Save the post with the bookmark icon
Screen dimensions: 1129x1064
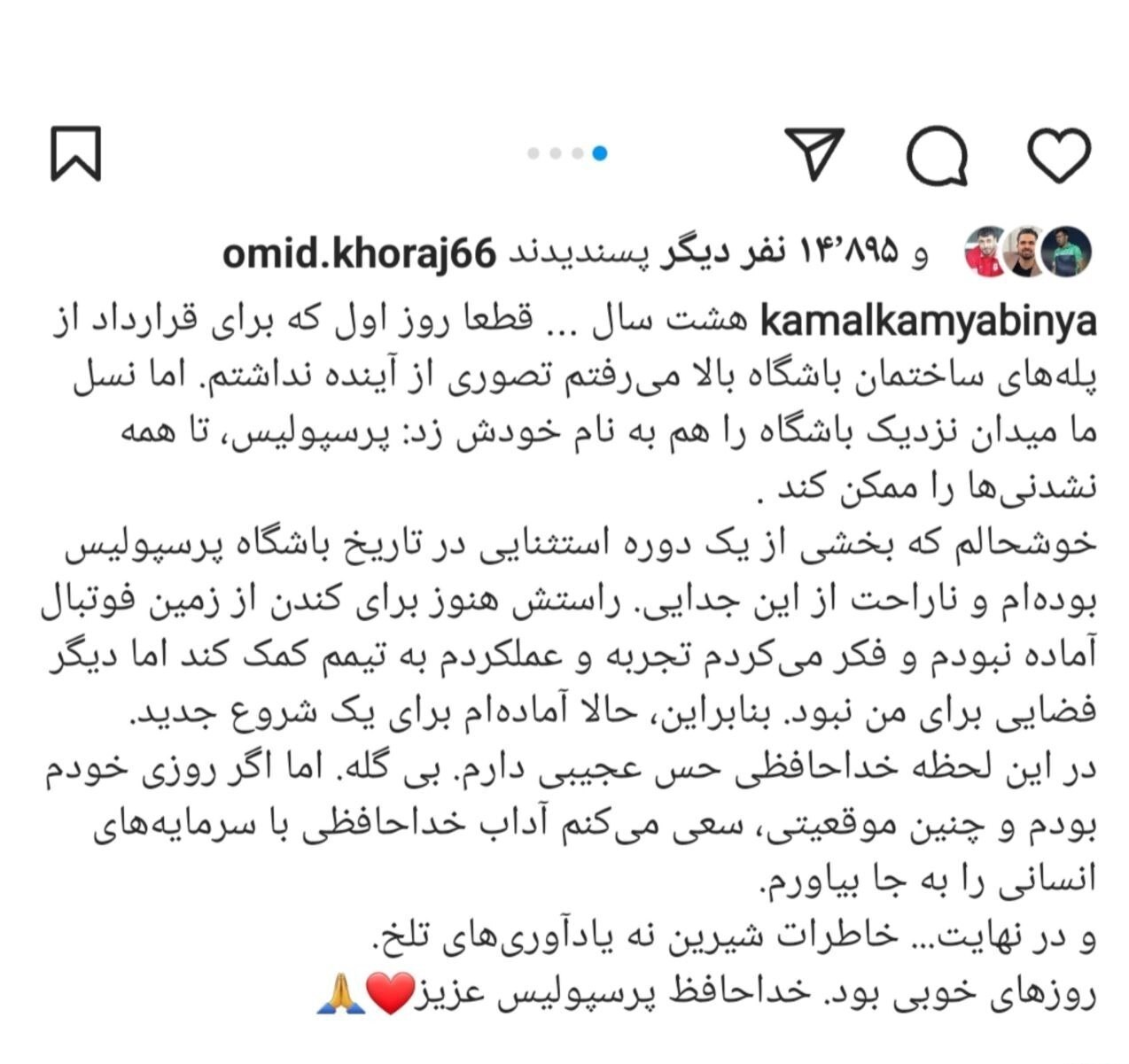75,154
